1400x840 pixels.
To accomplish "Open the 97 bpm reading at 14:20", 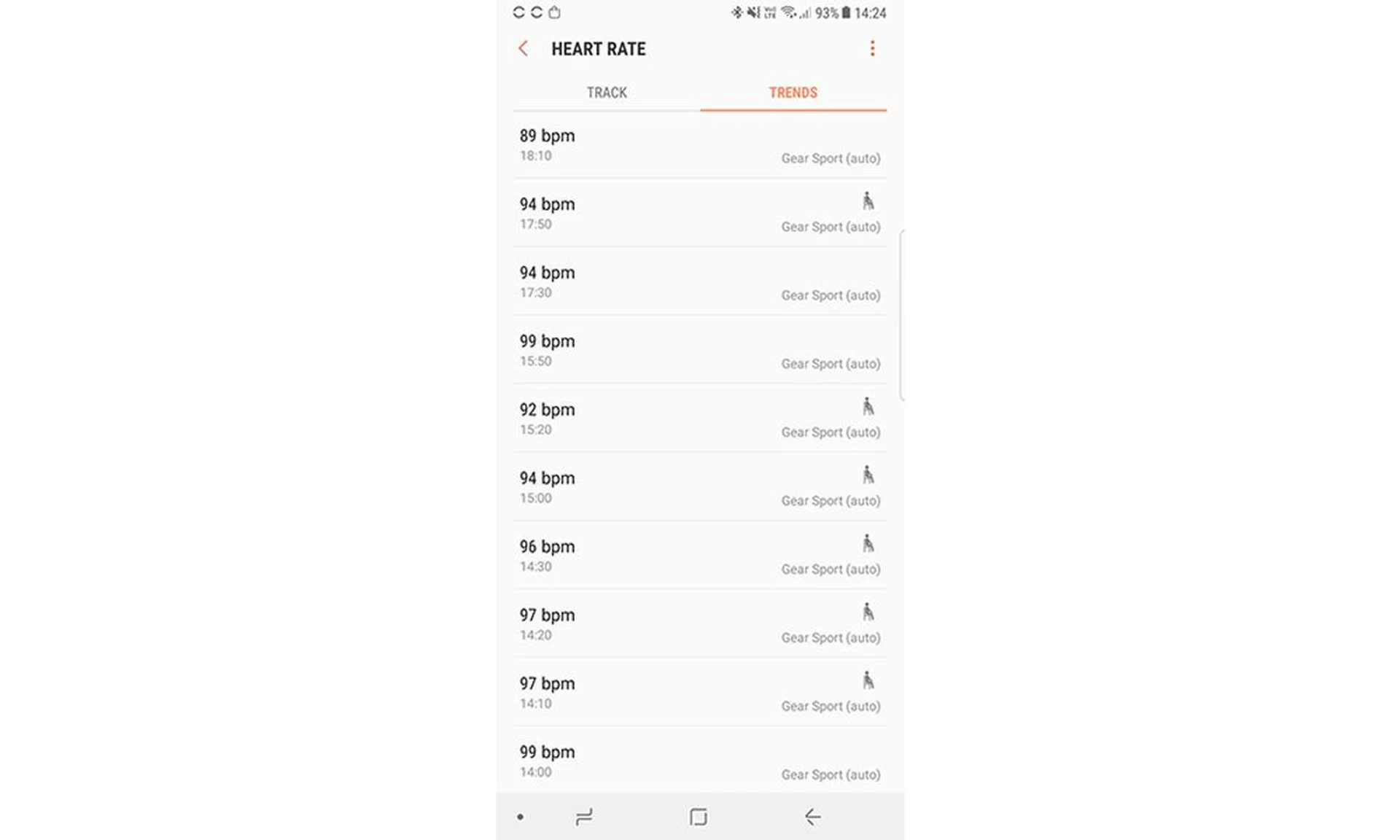I will pyautogui.click(x=699, y=624).
